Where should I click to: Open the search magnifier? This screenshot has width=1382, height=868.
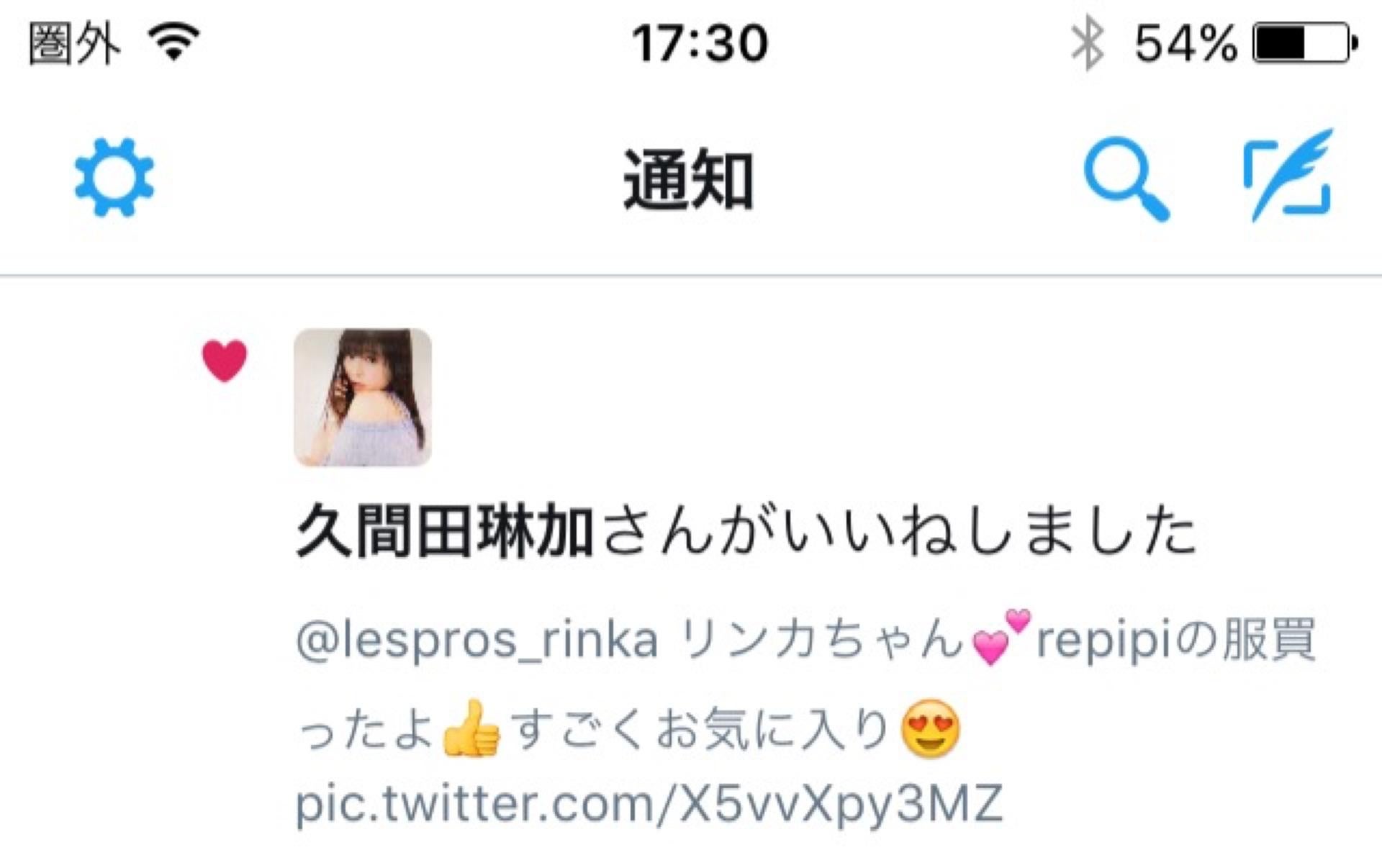tap(1125, 178)
